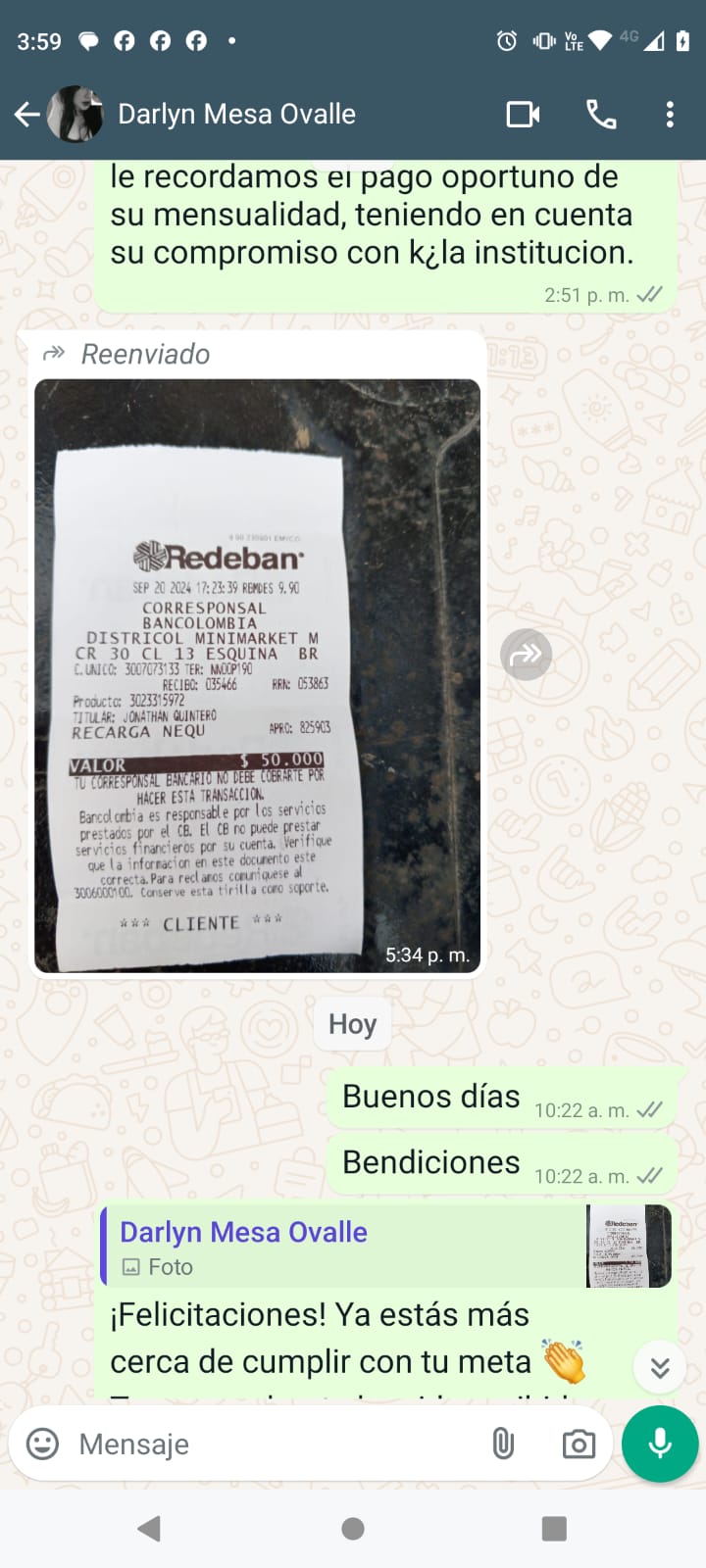Image resolution: width=706 pixels, height=1568 pixels.
Task: Open the forwarded Redeban receipt photo
Action: (x=257, y=675)
